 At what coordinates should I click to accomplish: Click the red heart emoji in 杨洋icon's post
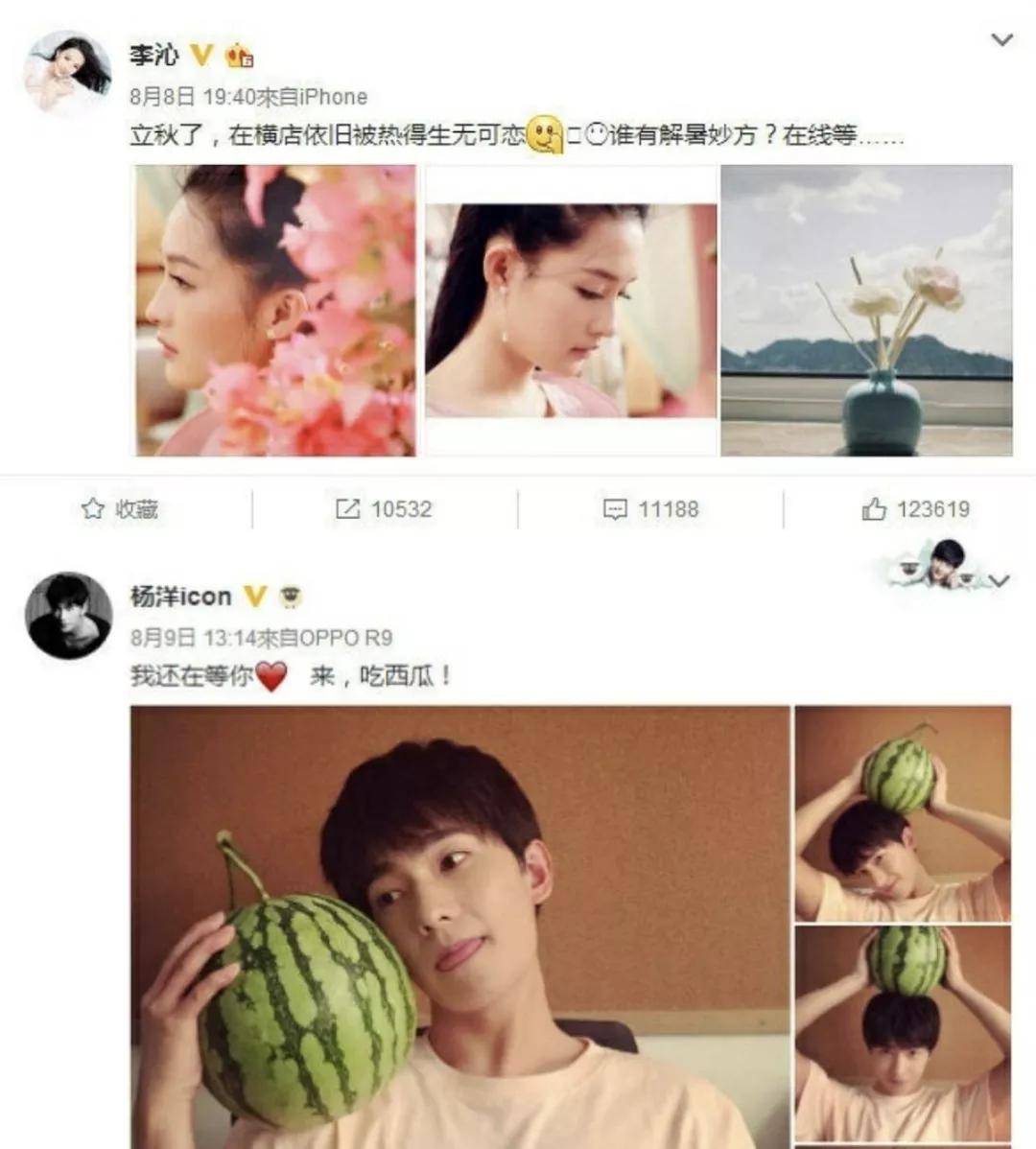pyautogui.click(x=270, y=677)
